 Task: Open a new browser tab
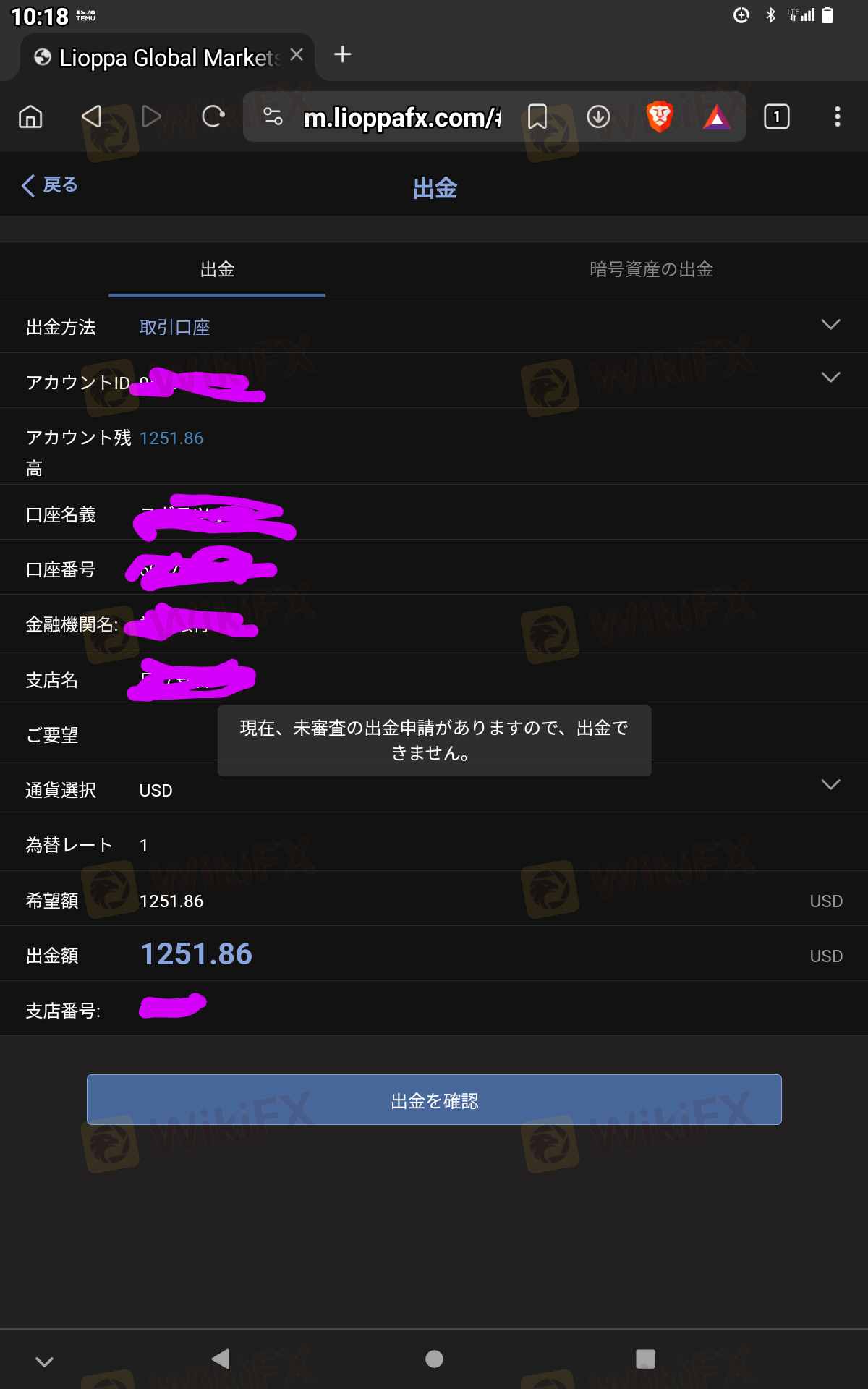point(343,55)
